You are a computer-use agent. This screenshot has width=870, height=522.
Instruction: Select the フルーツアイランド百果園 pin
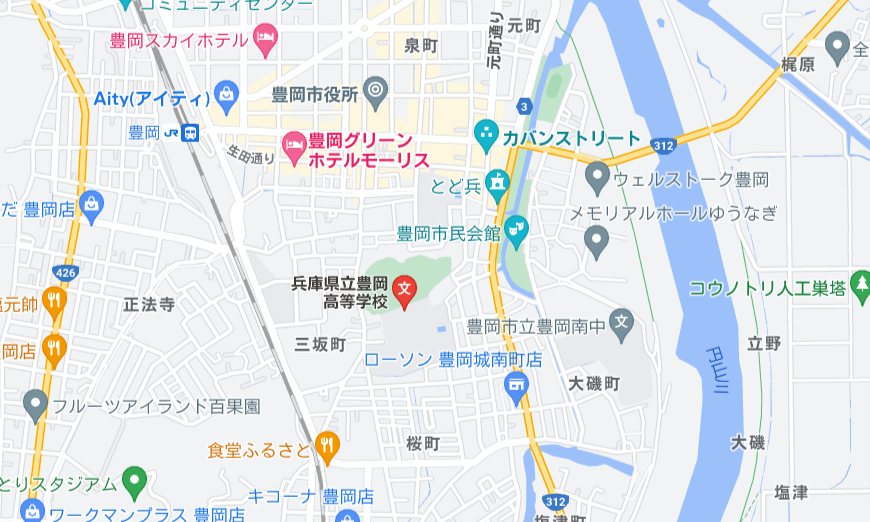[35, 405]
